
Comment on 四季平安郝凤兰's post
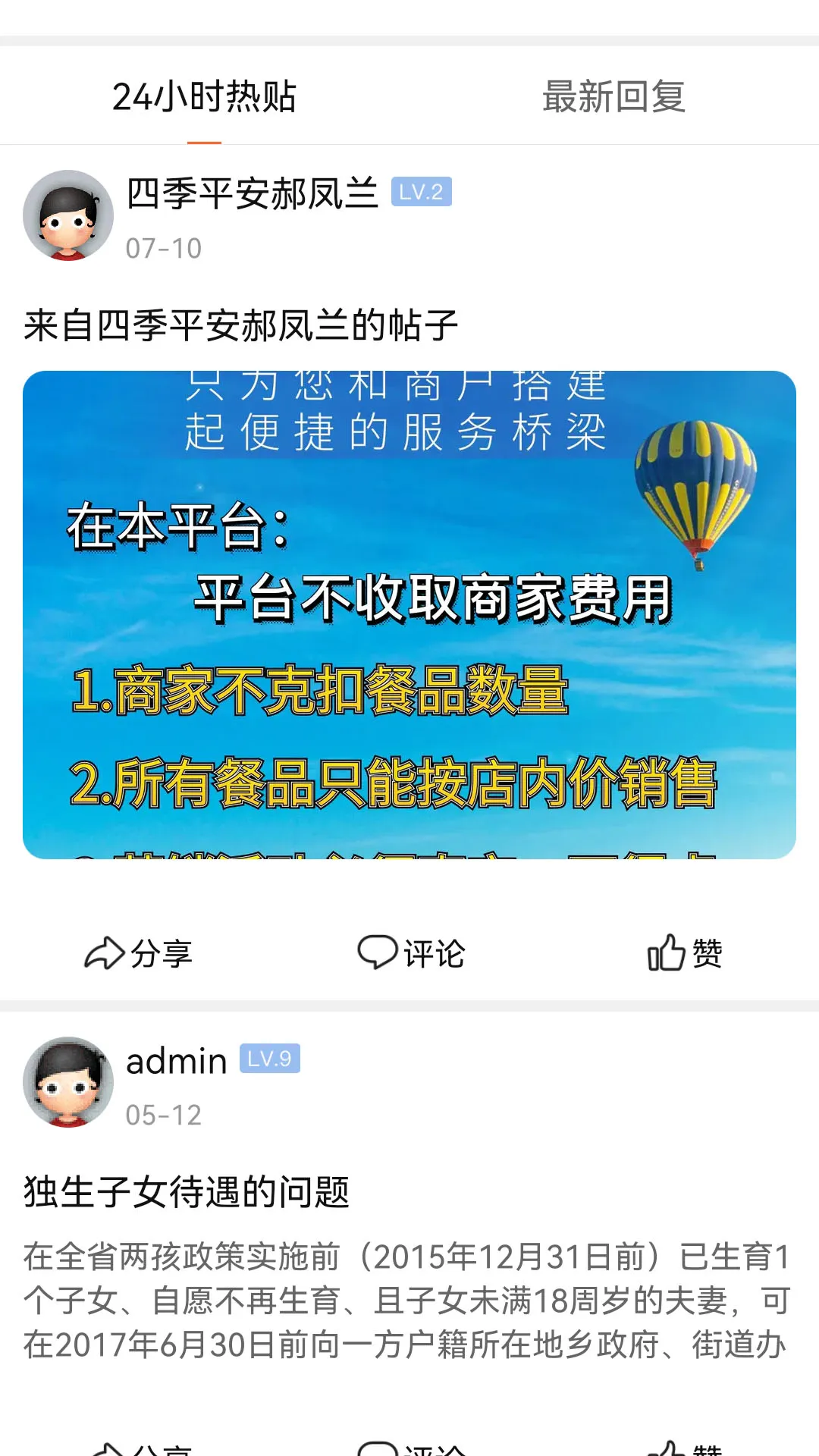pos(411,953)
